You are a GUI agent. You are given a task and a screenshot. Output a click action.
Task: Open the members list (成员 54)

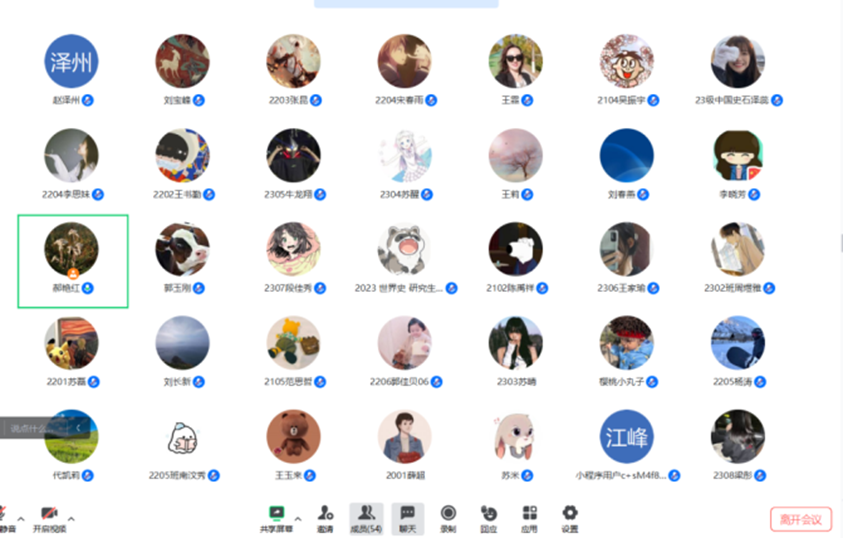366,517
